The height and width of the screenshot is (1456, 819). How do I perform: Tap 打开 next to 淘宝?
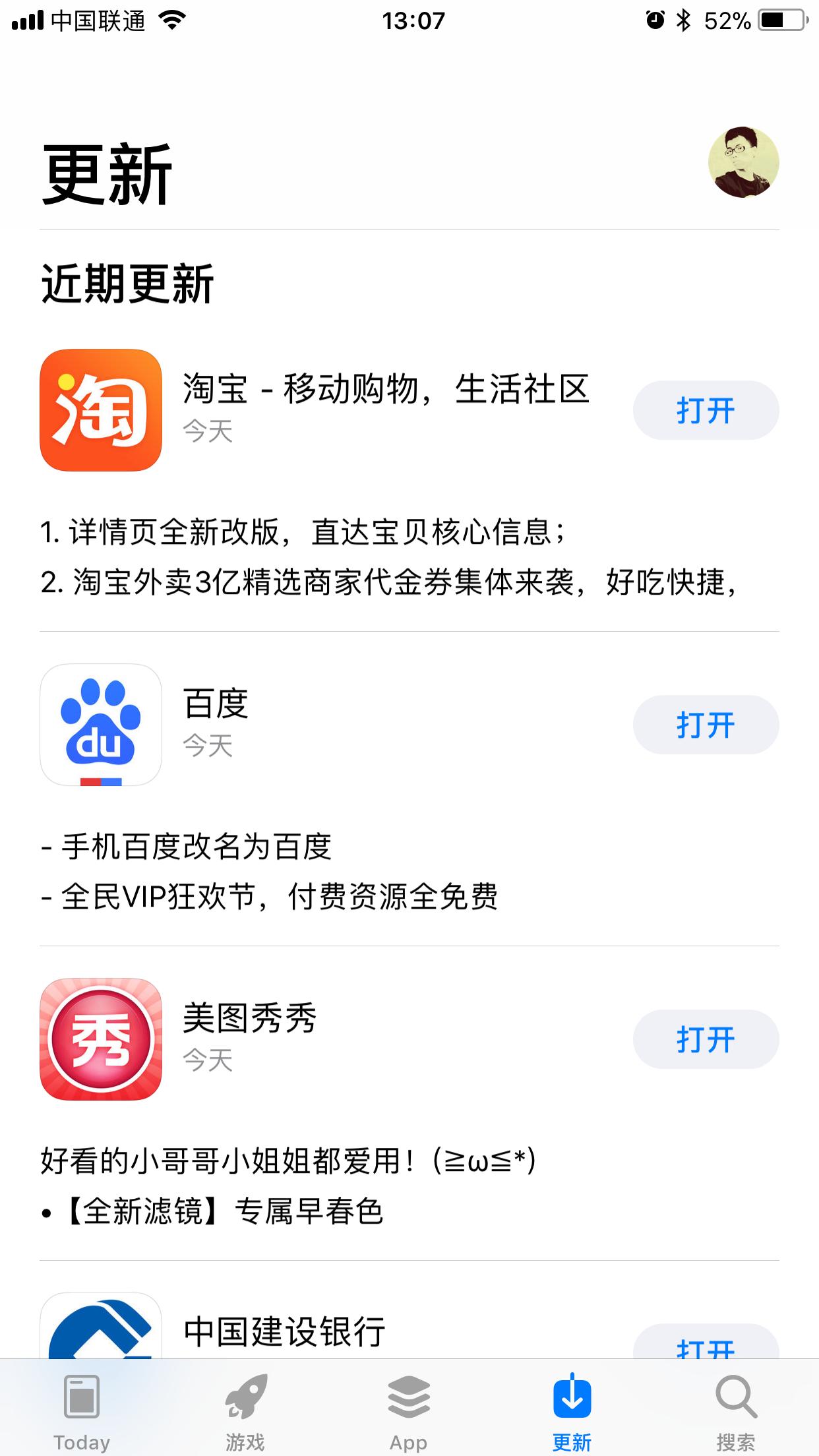tap(706, 409)
